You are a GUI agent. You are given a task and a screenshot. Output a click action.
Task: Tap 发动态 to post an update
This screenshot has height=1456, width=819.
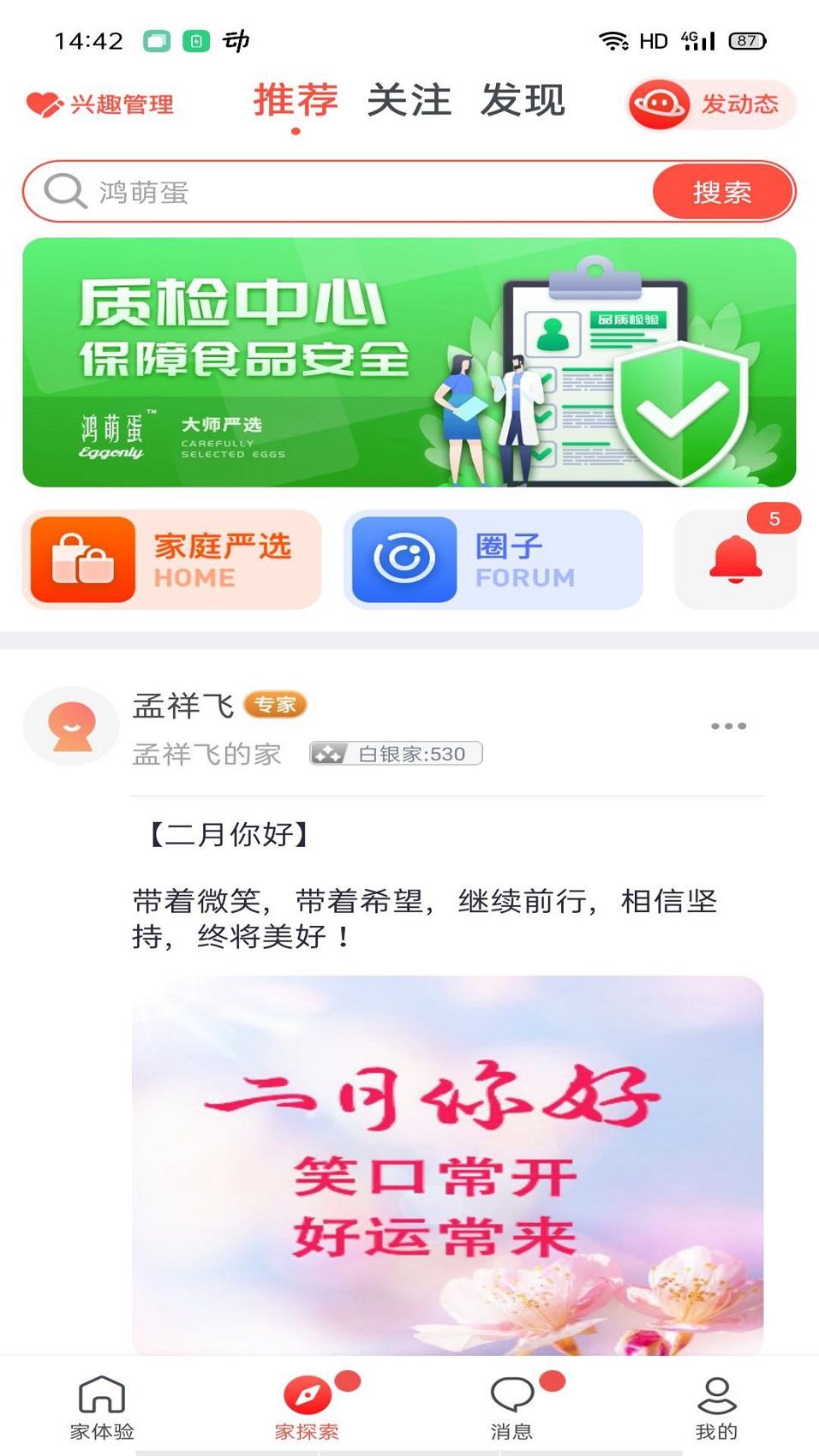click(x=711, y=104)
